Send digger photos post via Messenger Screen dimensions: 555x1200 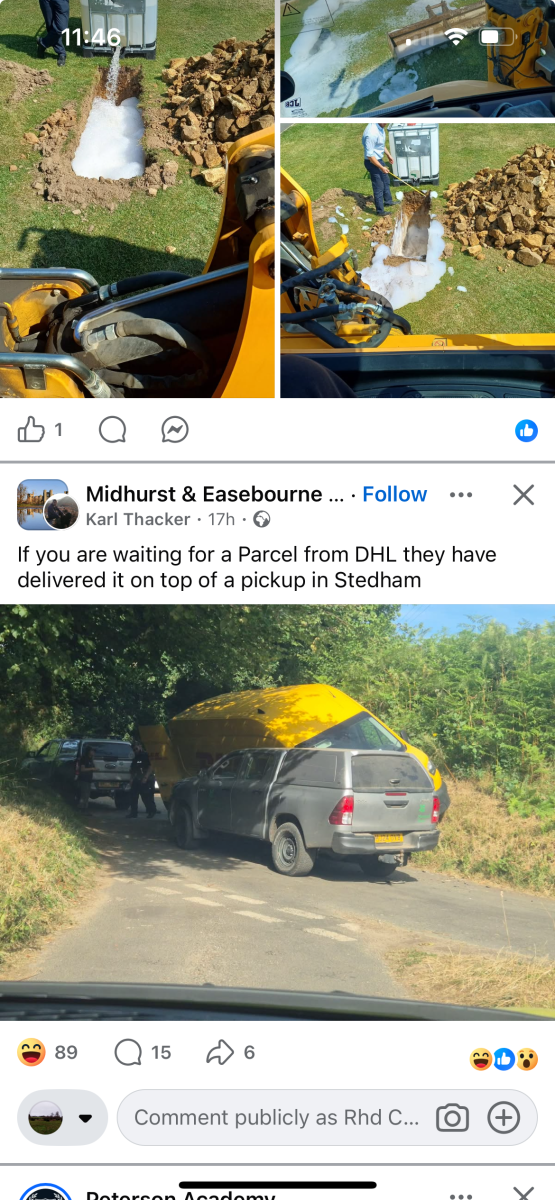pos(175,430)
